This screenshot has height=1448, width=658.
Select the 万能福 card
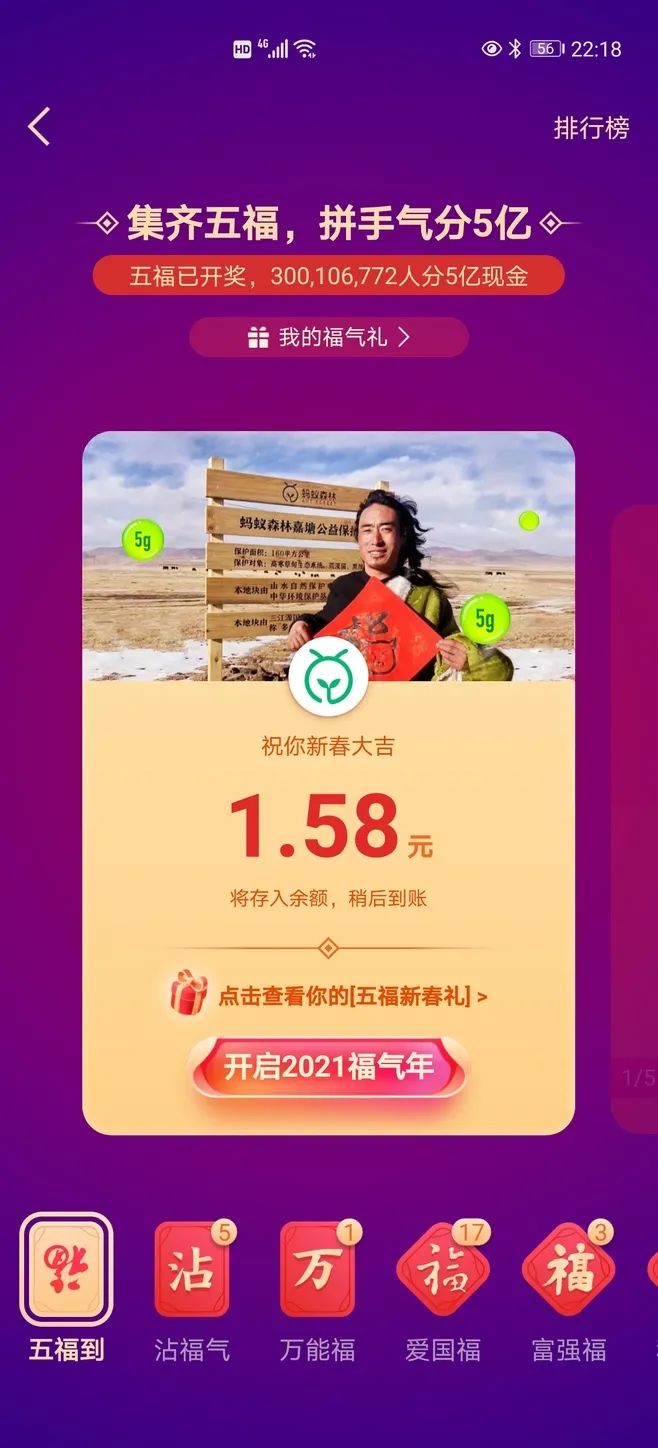[x=317, y=1270]
